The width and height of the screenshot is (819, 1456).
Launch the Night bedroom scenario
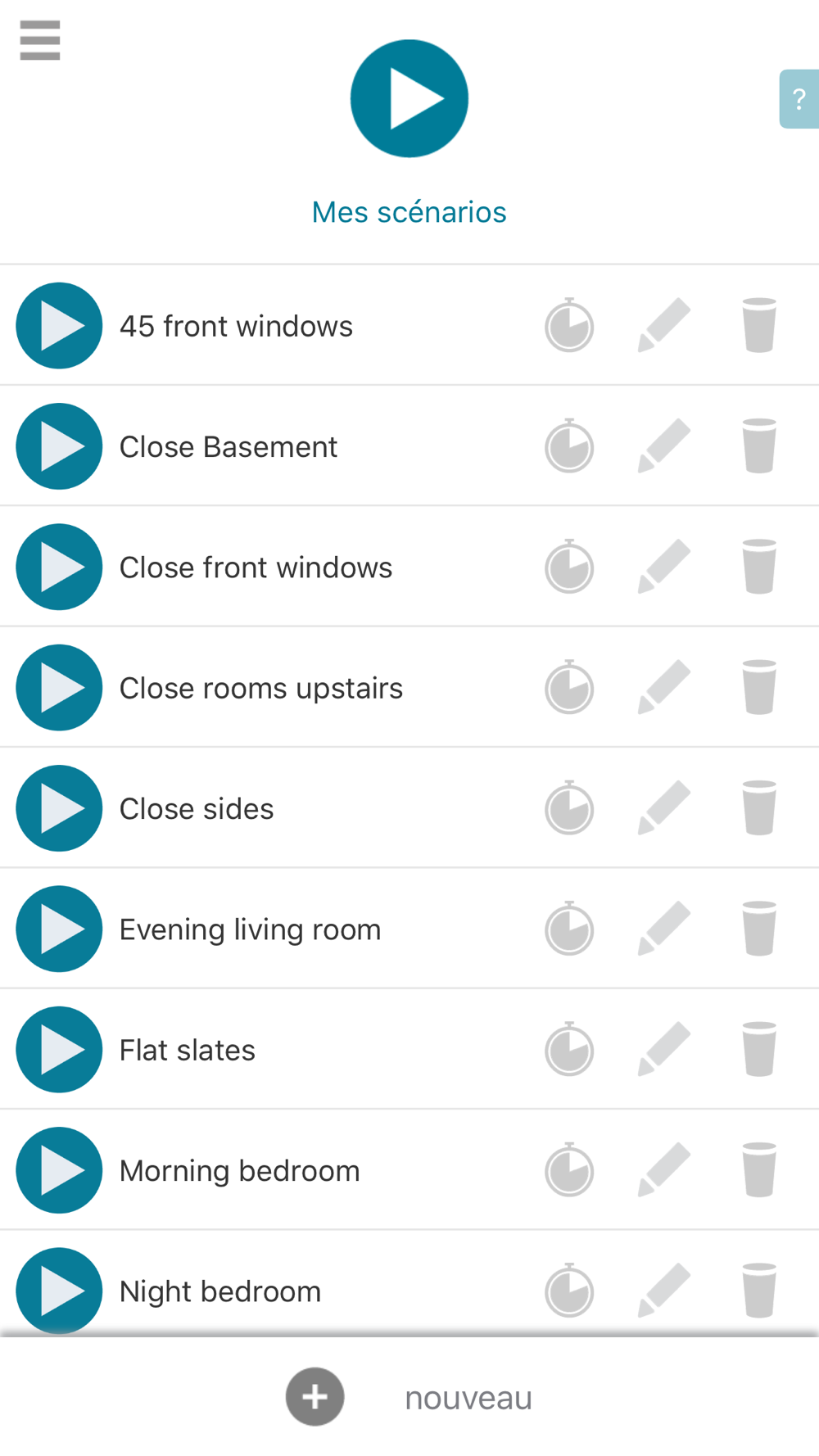point(59,1291)
